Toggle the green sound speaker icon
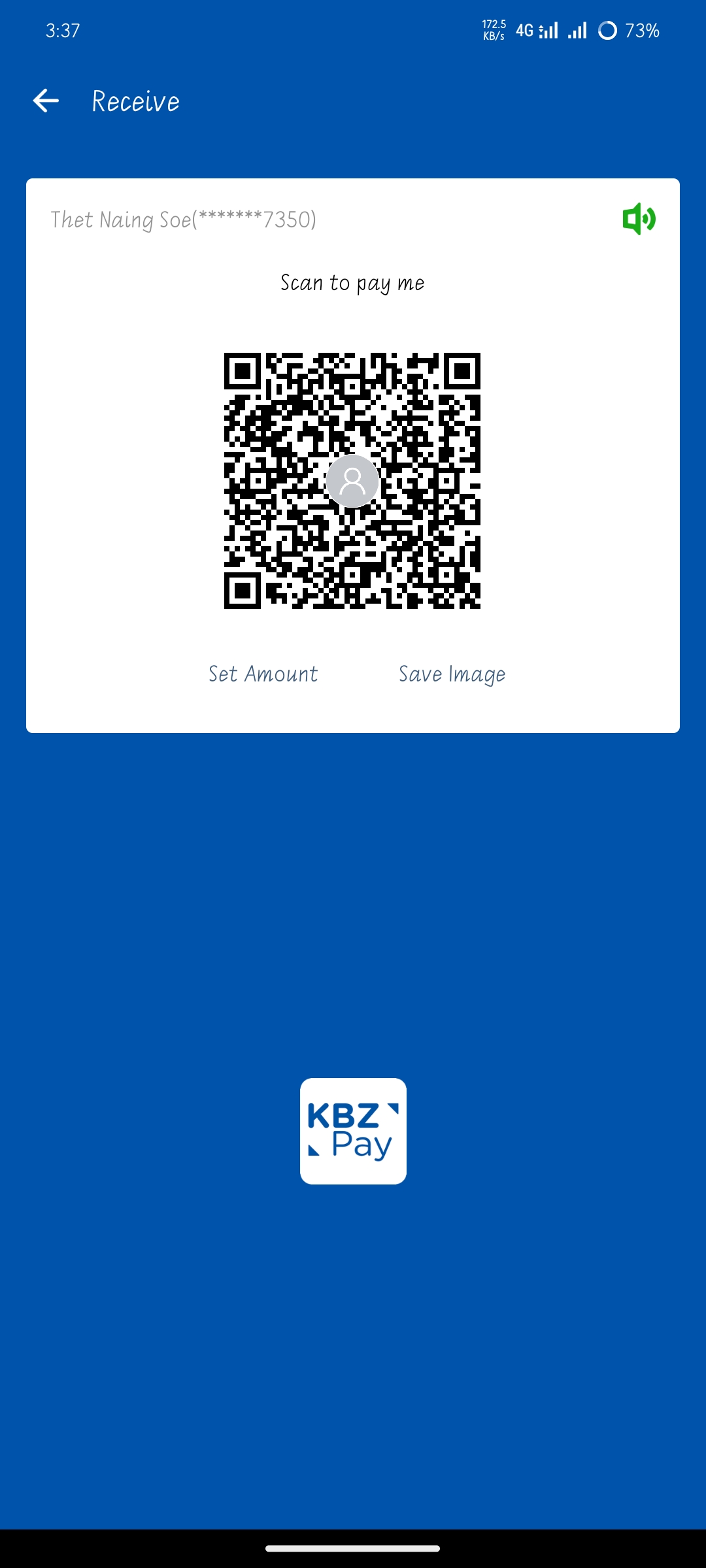This screenshot has width=706, height=1568. click(x=639, y=219)
